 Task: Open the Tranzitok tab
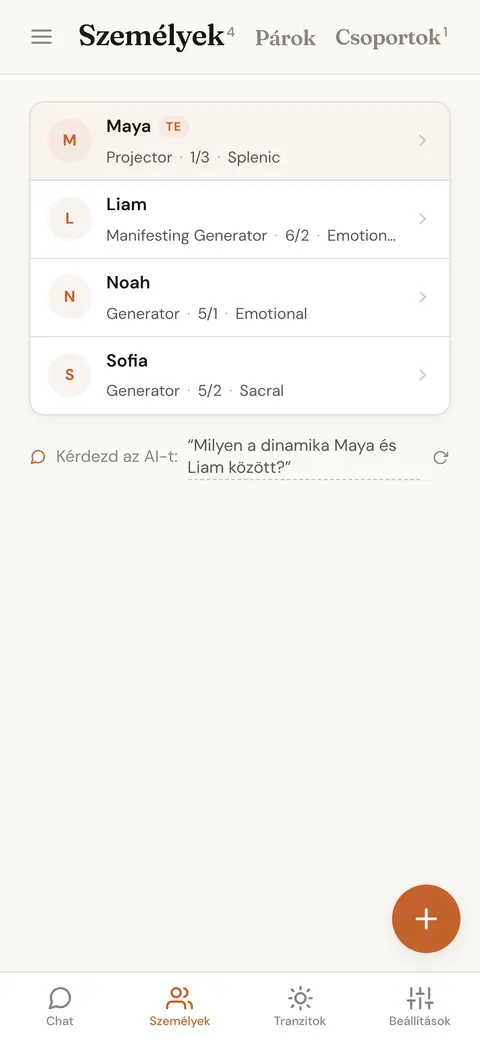[300, 1006]
